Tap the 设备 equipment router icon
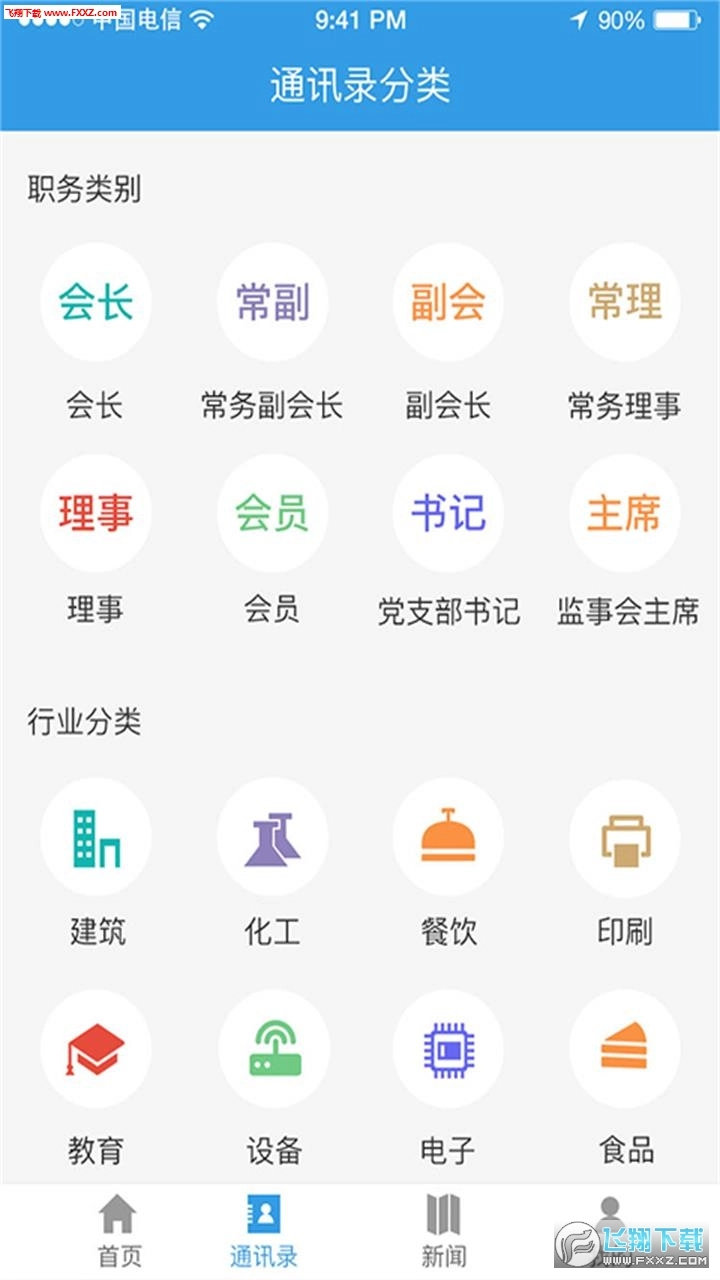720x1280 pixels. (272, 1048)
